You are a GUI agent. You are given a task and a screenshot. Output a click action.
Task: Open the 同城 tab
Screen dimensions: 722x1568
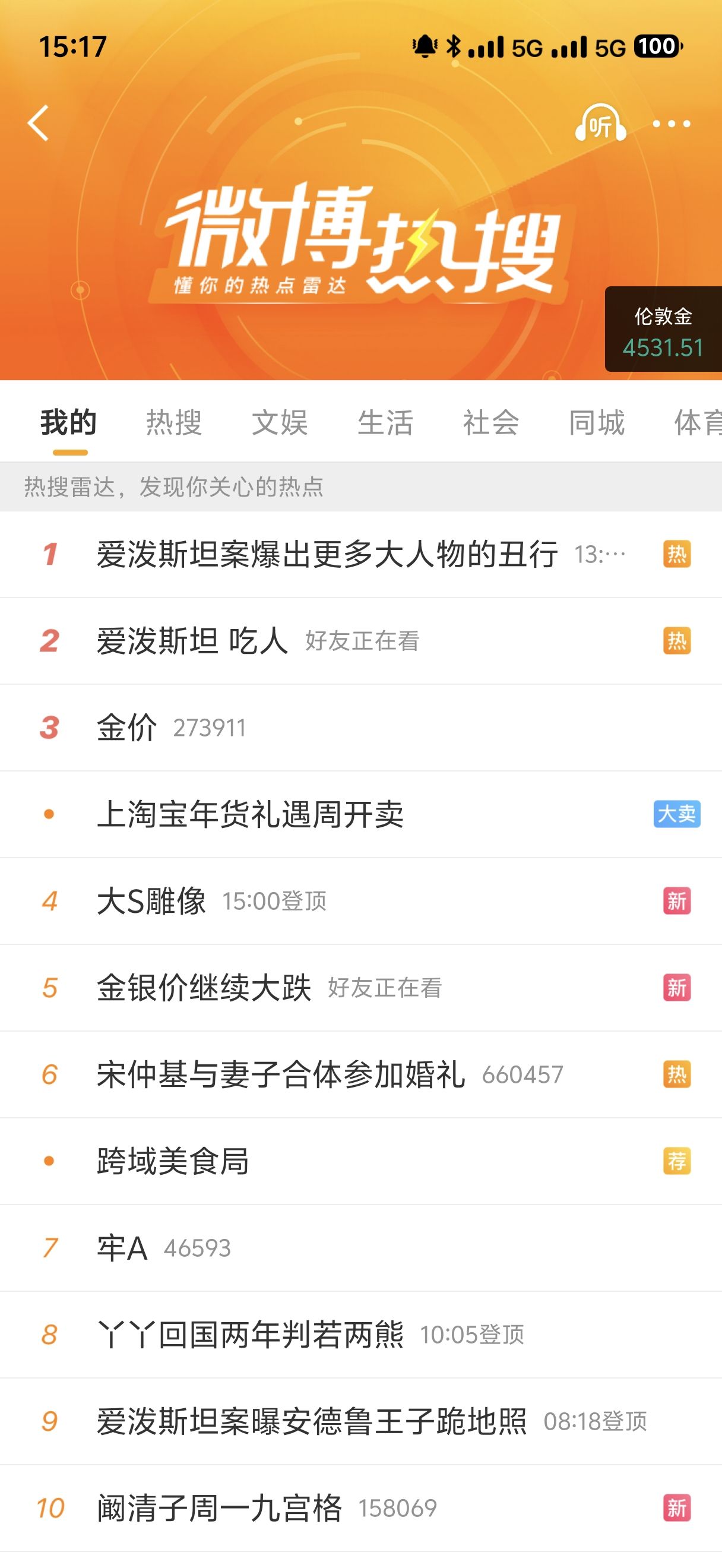pyautogui.click(x=597, y=422)
